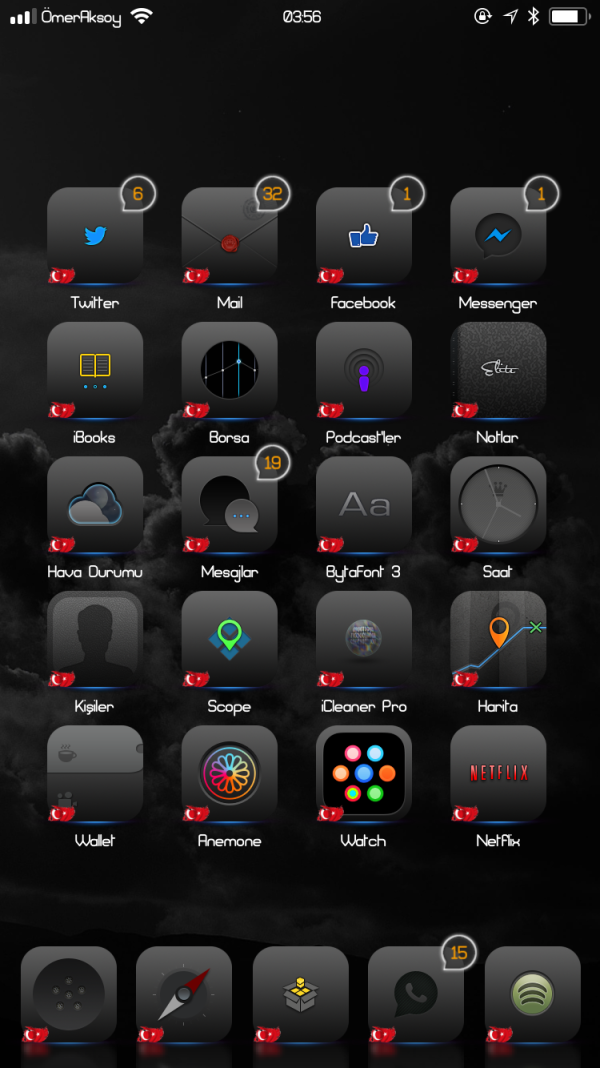Open Facebook
The width and height of the screenshot is (600, 1068).
[363, 236]
